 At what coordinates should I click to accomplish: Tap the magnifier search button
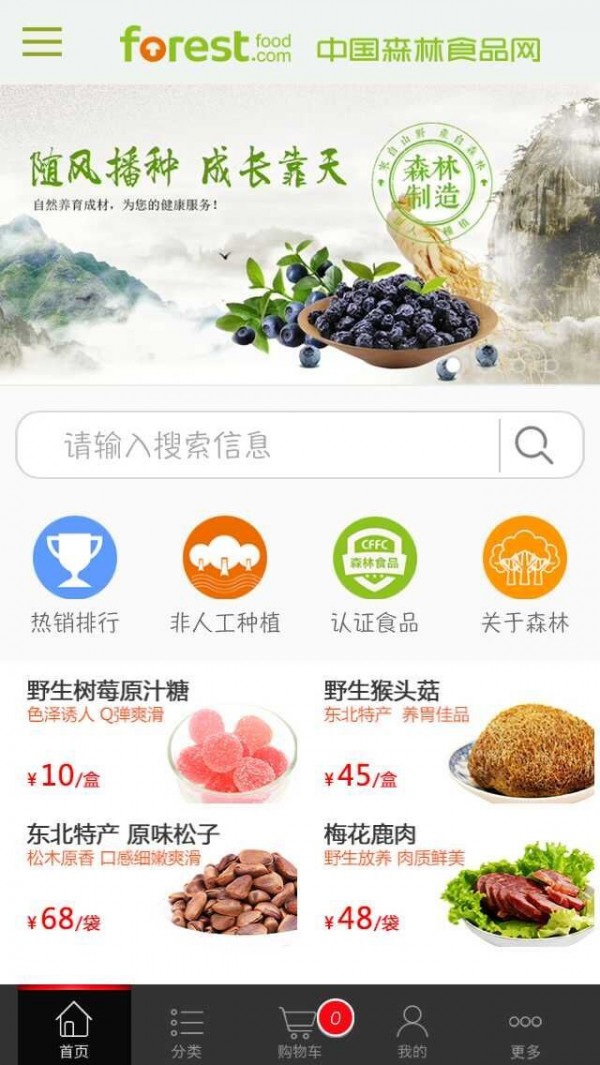(x=535, y=445)
